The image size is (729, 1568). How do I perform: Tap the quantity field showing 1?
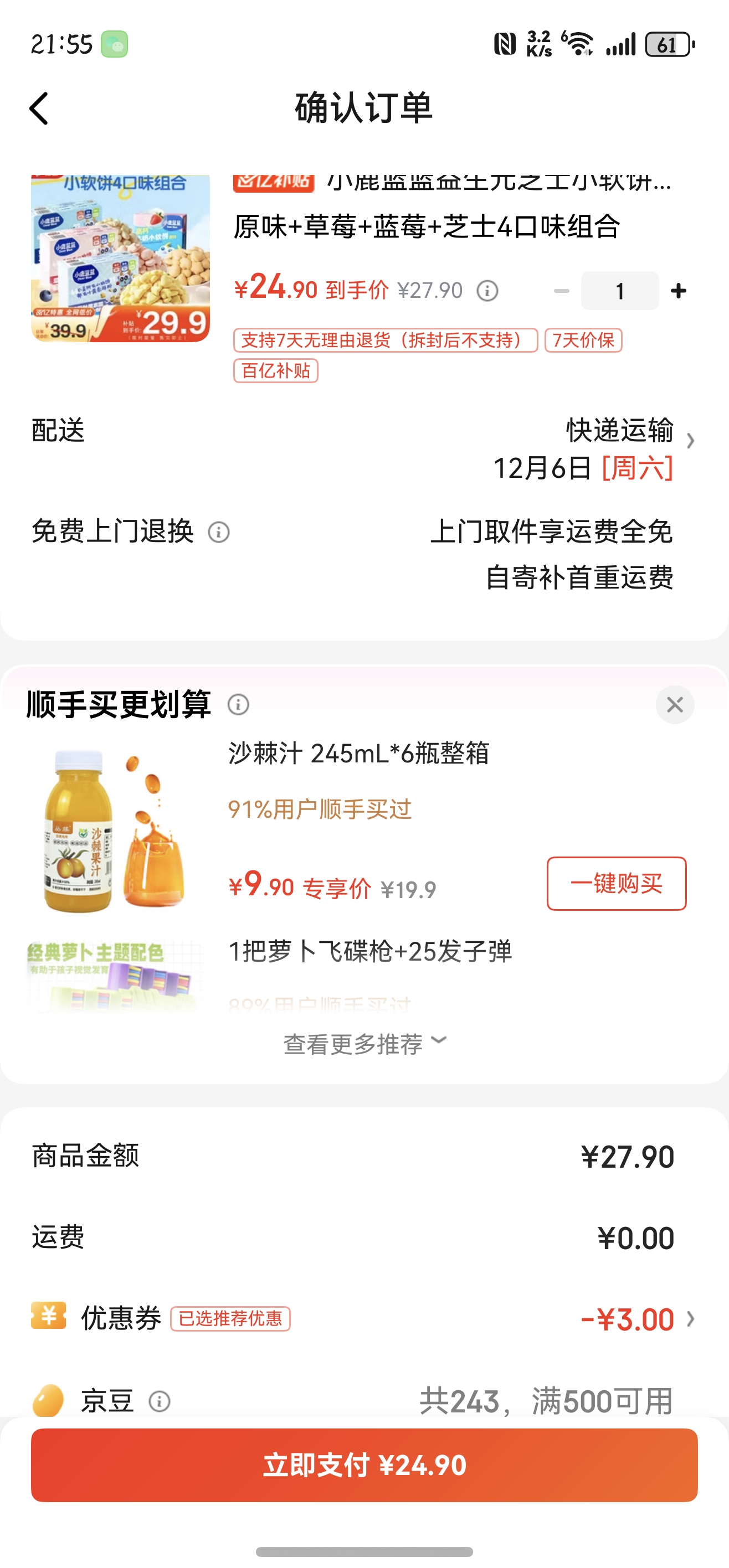point(619,291)
